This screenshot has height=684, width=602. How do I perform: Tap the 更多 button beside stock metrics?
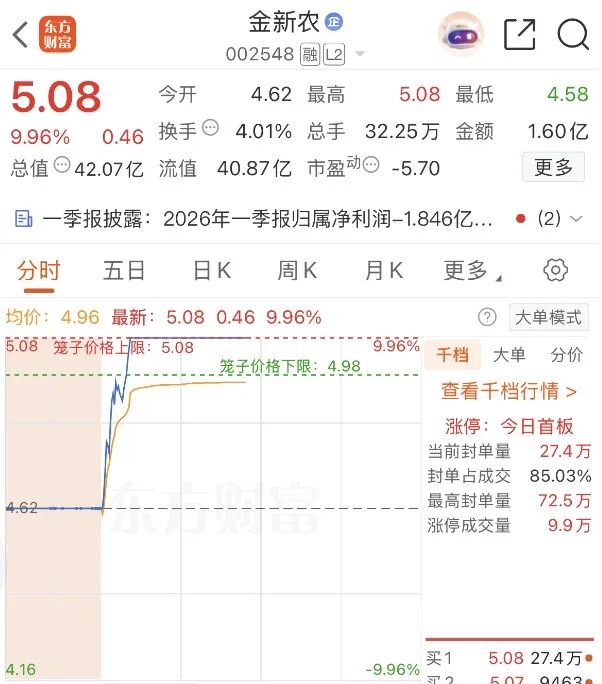[x=553, y=167]
